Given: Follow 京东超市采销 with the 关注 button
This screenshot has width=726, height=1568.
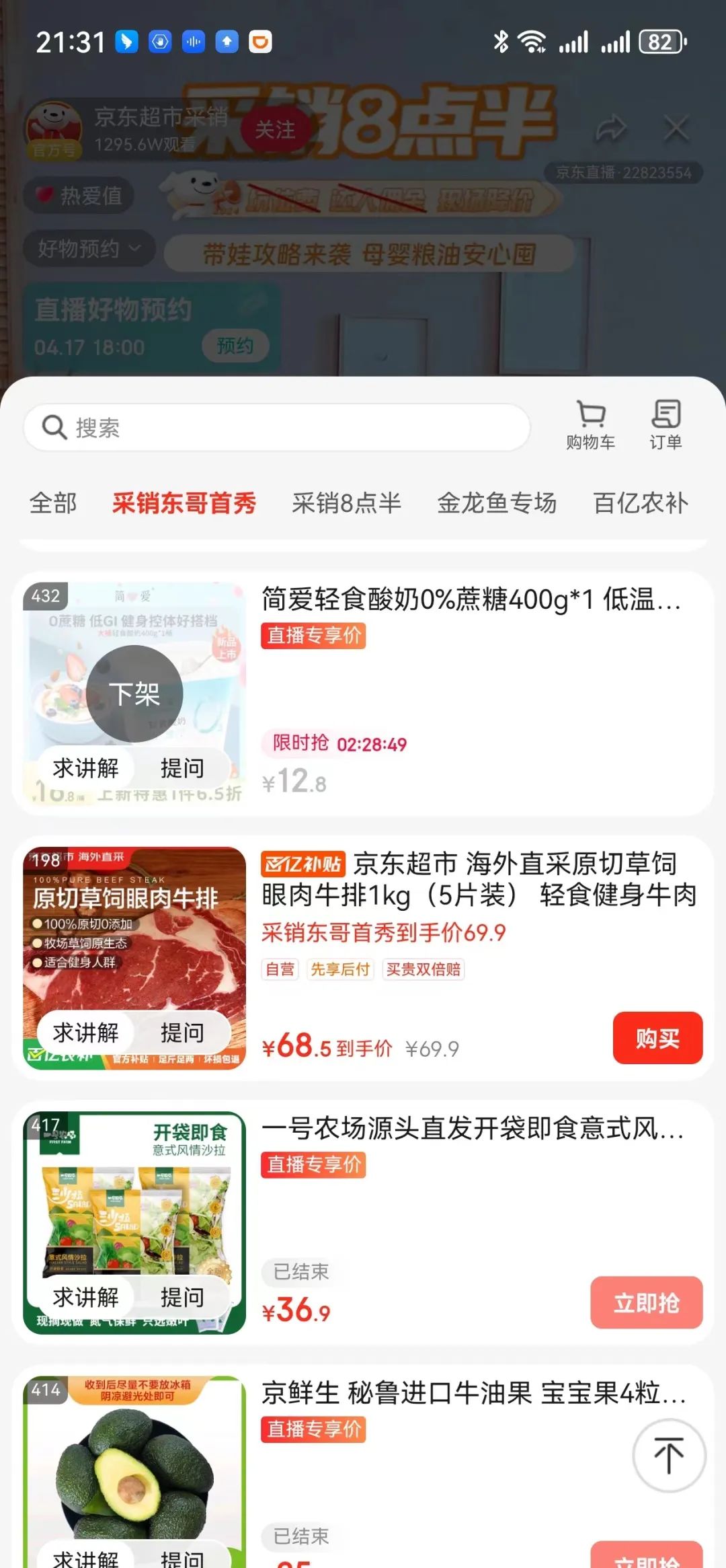Looking at the screenshot, I should (x=275, y=129).
